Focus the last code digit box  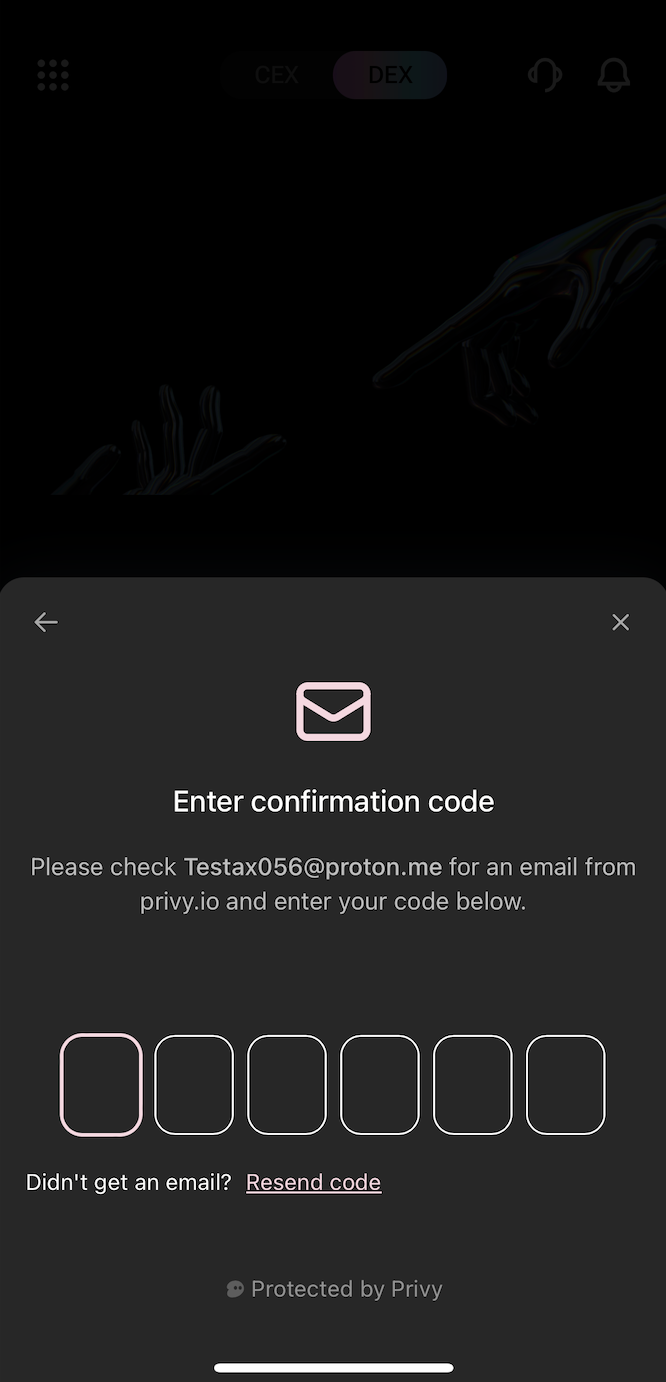(x=566, y=1085)
